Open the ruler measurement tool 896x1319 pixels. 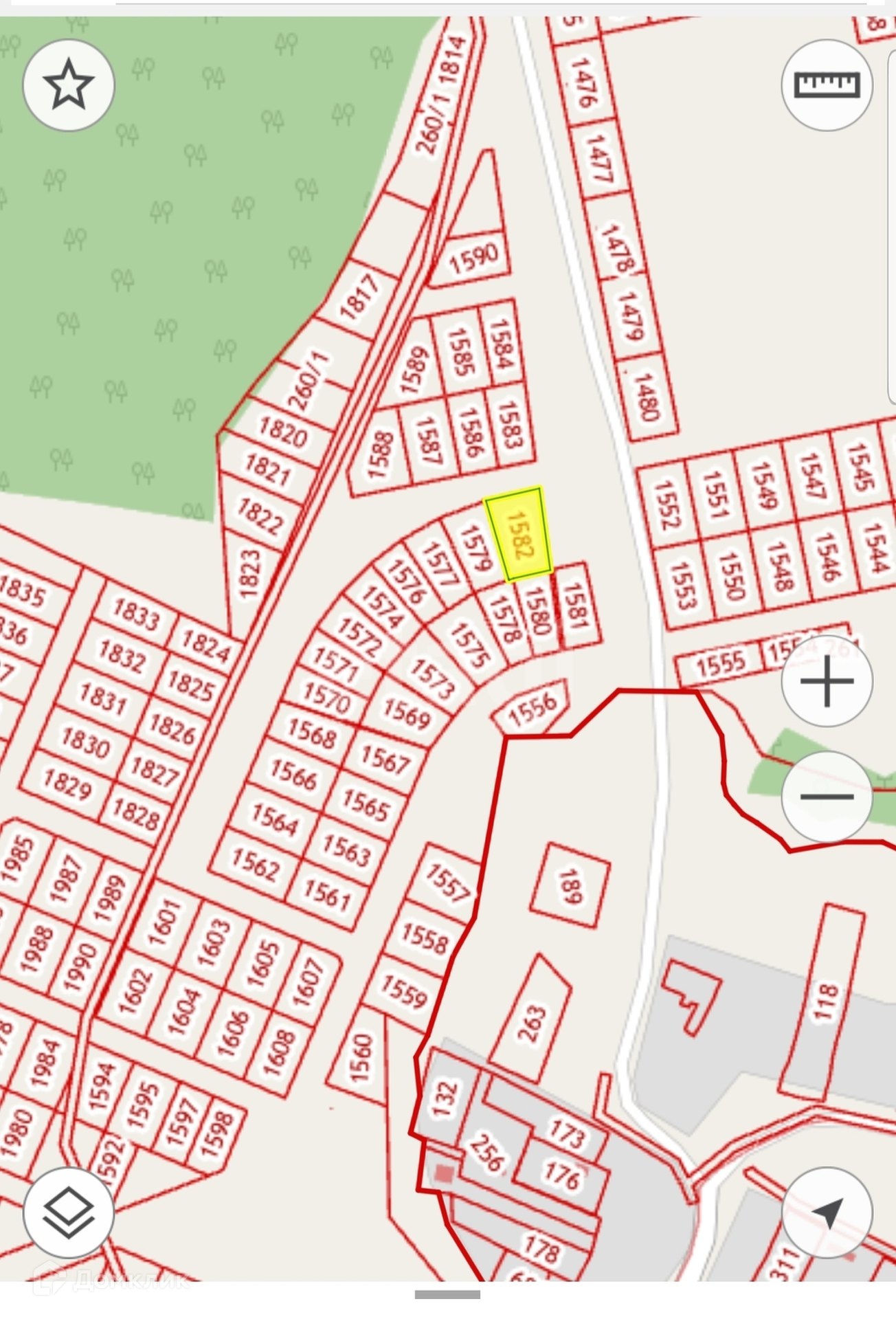coord(827,85)
